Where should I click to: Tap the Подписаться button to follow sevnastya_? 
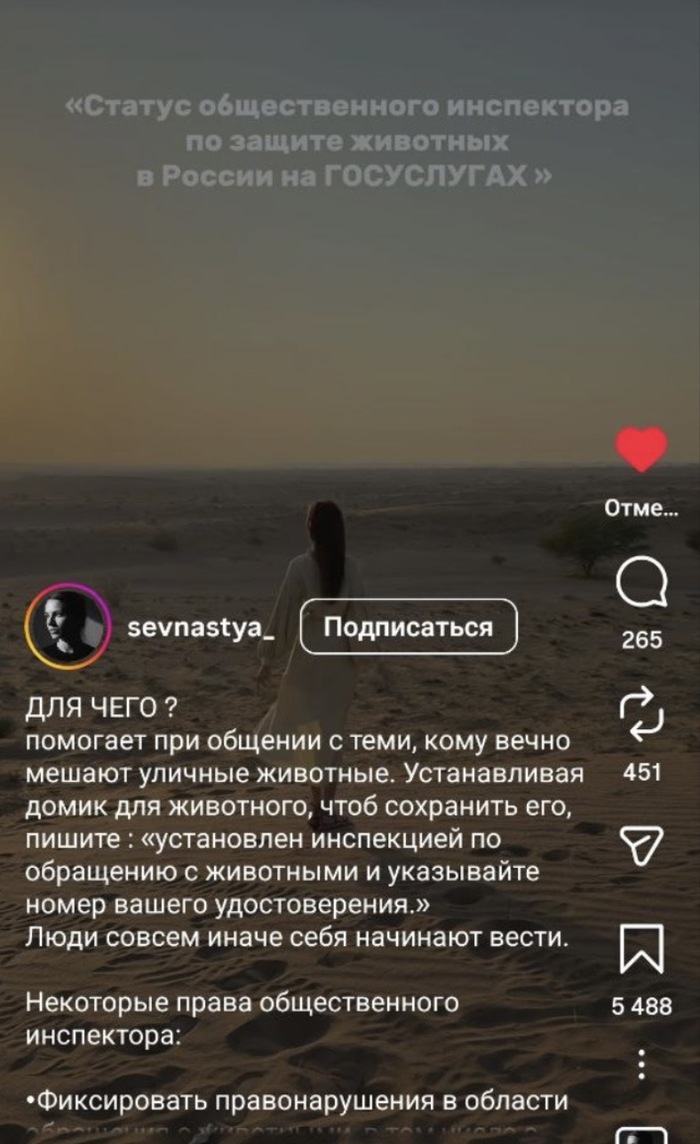408,627
